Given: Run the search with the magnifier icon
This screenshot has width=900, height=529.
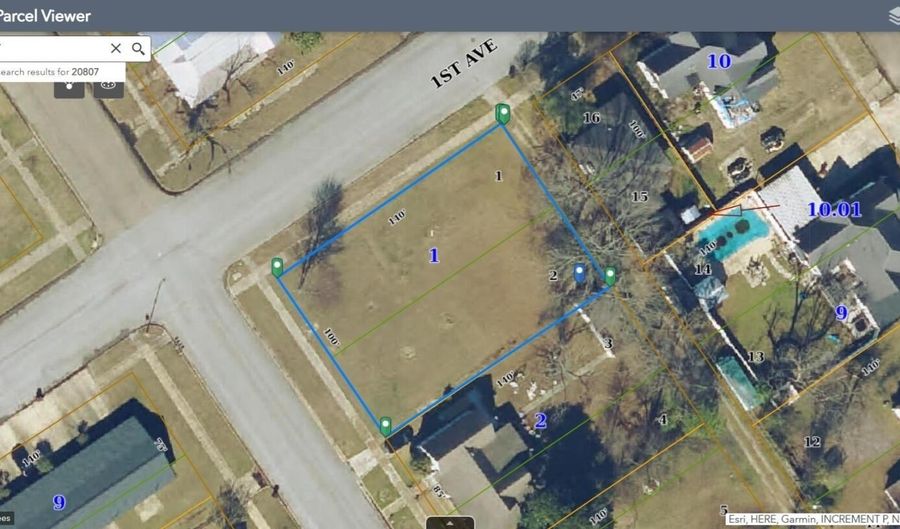Looking at the screenshot, I should coord(138,48).
